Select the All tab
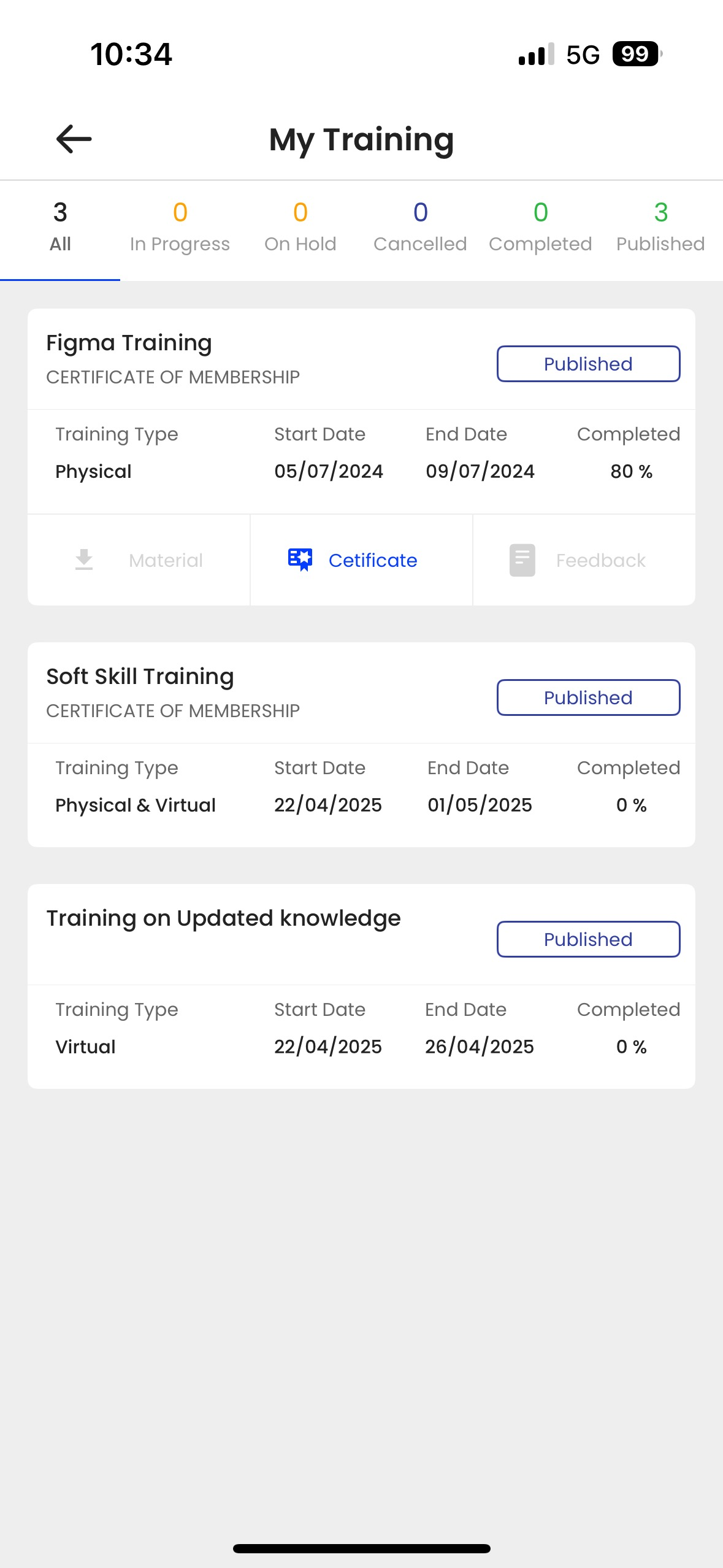Image resolution: width=723 pixels, height=1568 pixels. coord(60,229)
